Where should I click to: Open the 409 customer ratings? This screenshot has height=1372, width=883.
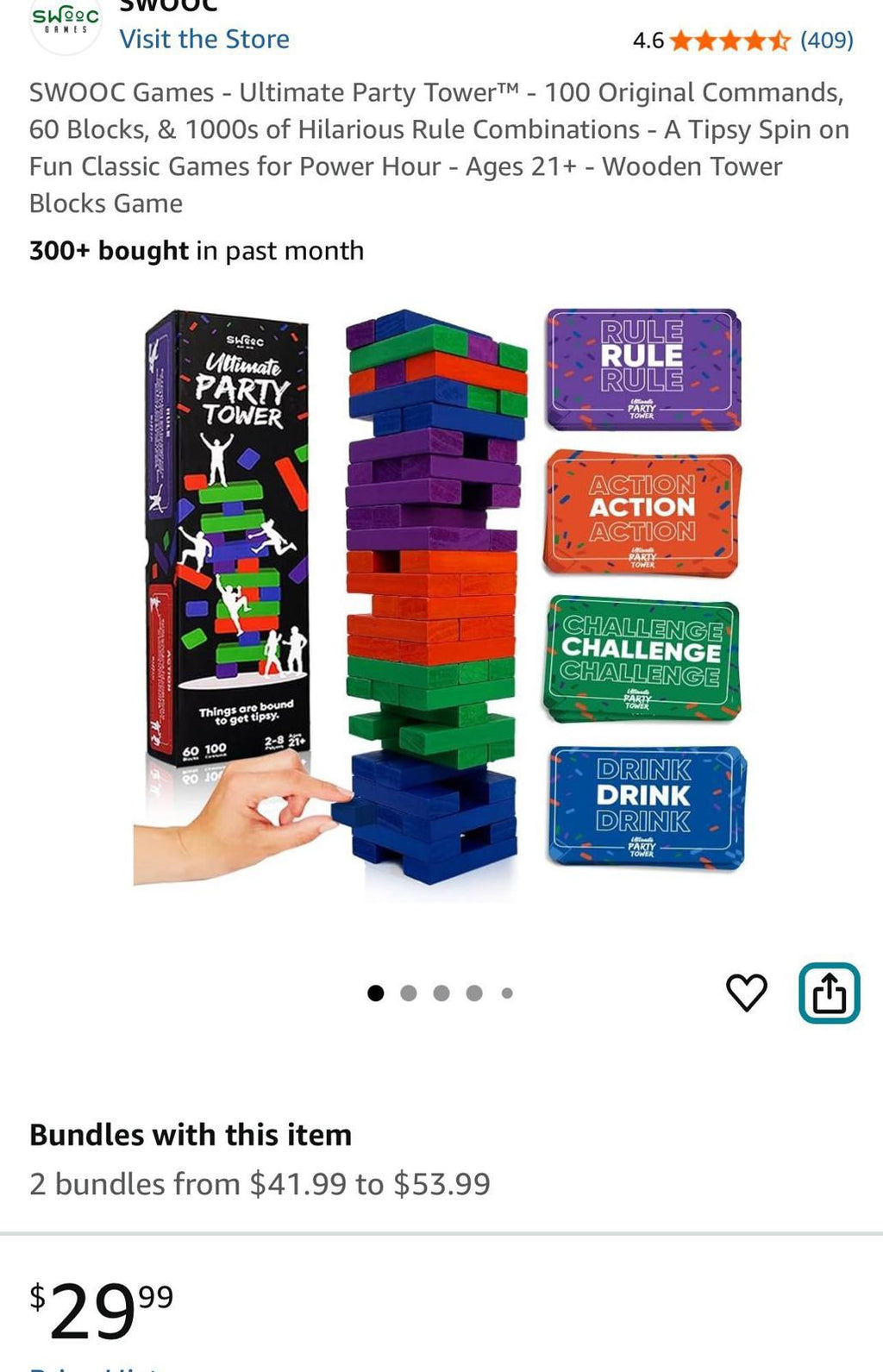tap(826, 41)
